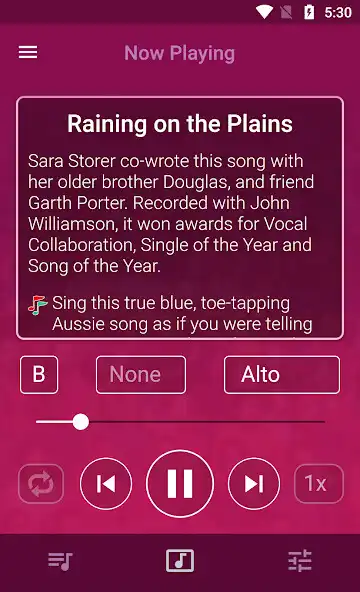The image size is (360, 592).
Task: Pause the current song
Action: click(180, 484)
